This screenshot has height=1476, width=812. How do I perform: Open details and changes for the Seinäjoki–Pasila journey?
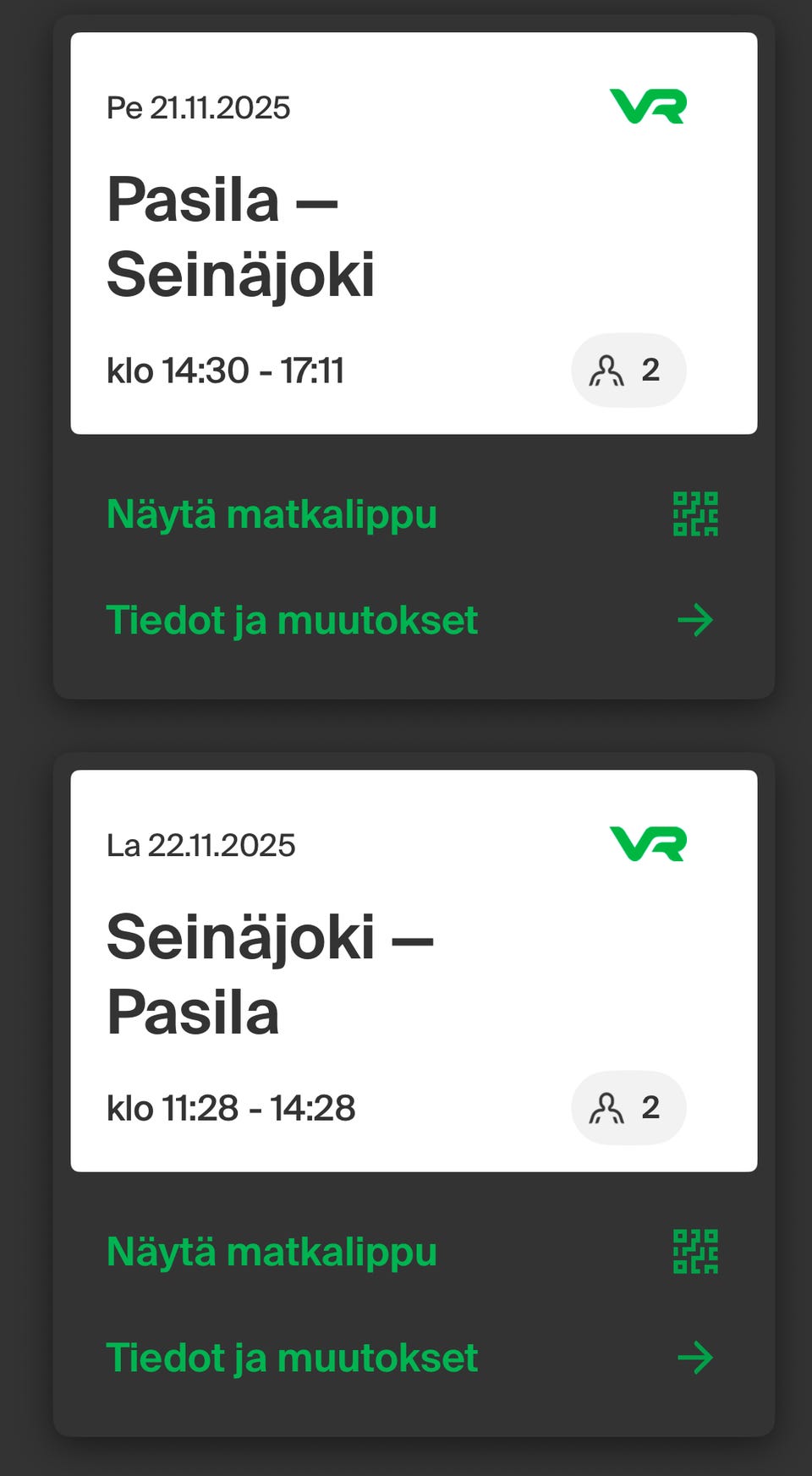point(292,1358)
